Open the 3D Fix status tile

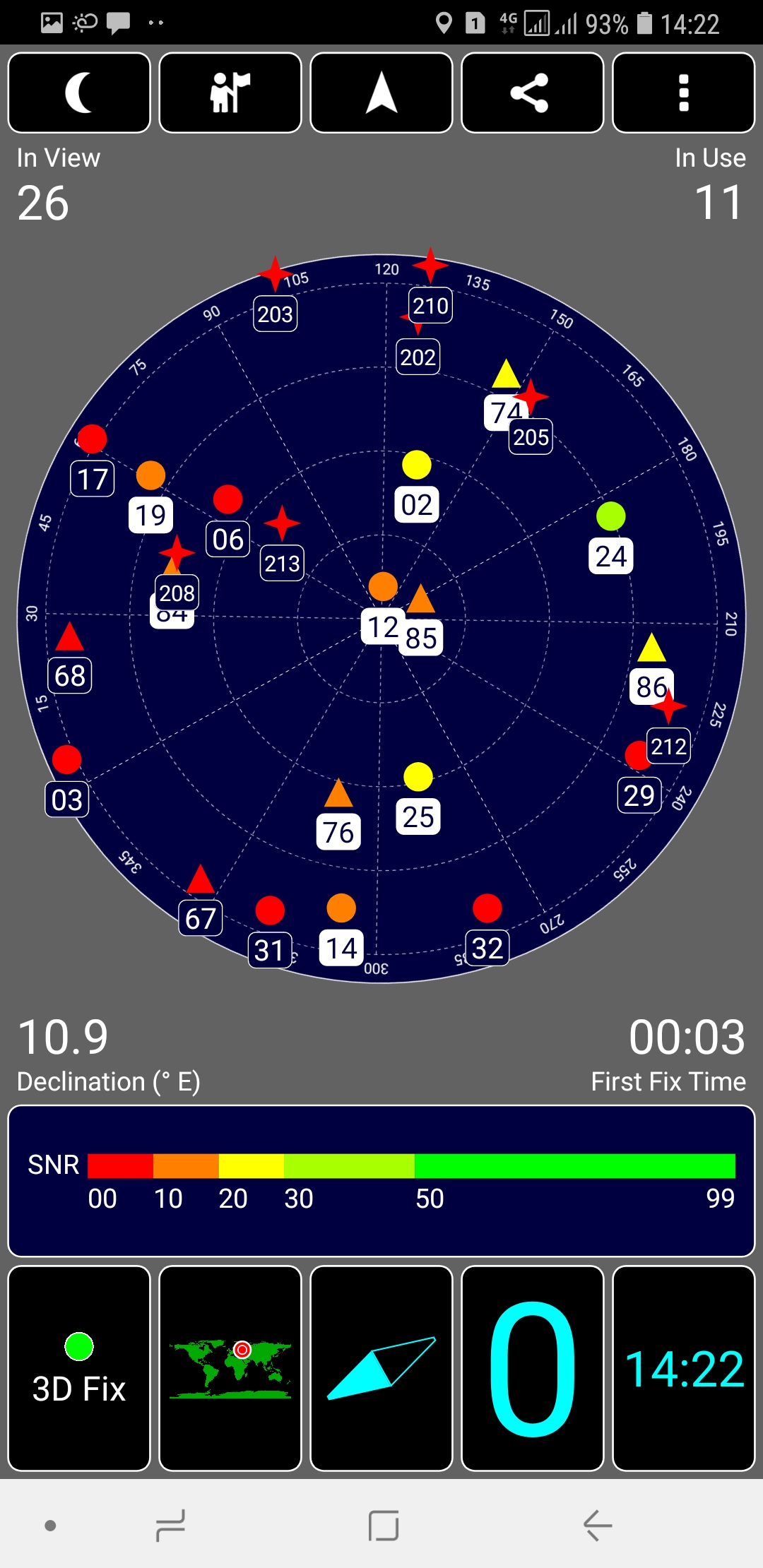[x=79, y=1368]
